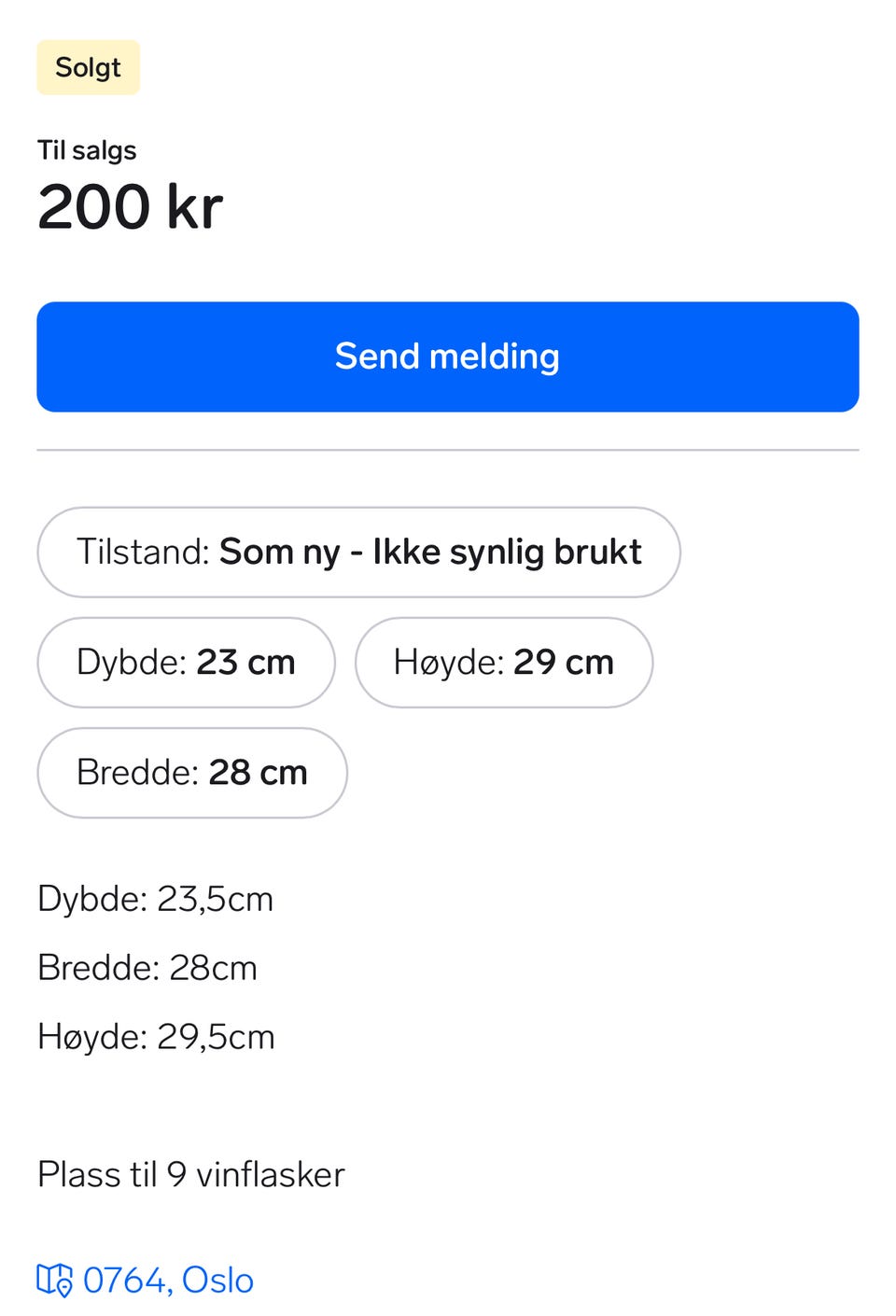Click the map icon beside the Oslo address
This screenshot has width=896, height=1316.
pos(56,1280)
